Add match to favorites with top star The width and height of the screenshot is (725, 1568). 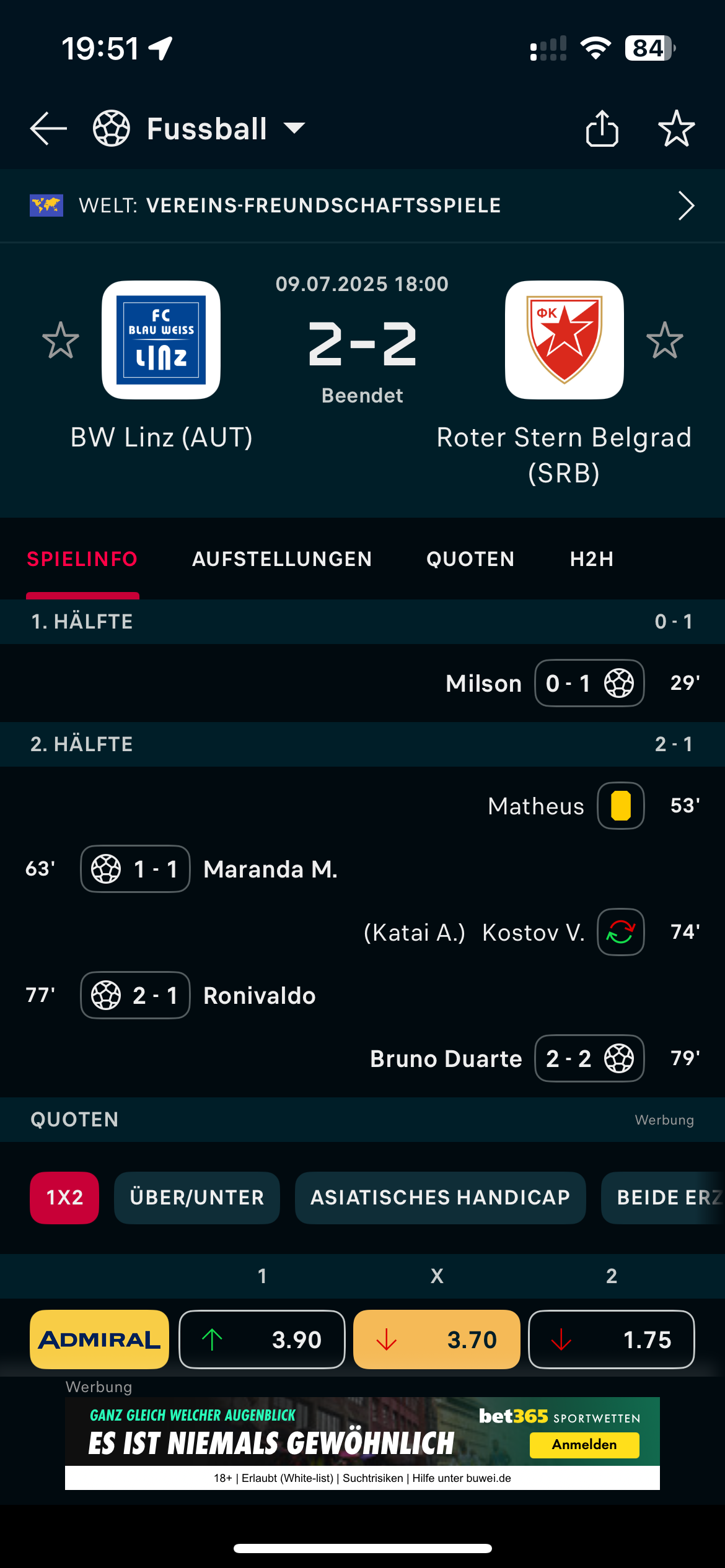tap(676, 129)
